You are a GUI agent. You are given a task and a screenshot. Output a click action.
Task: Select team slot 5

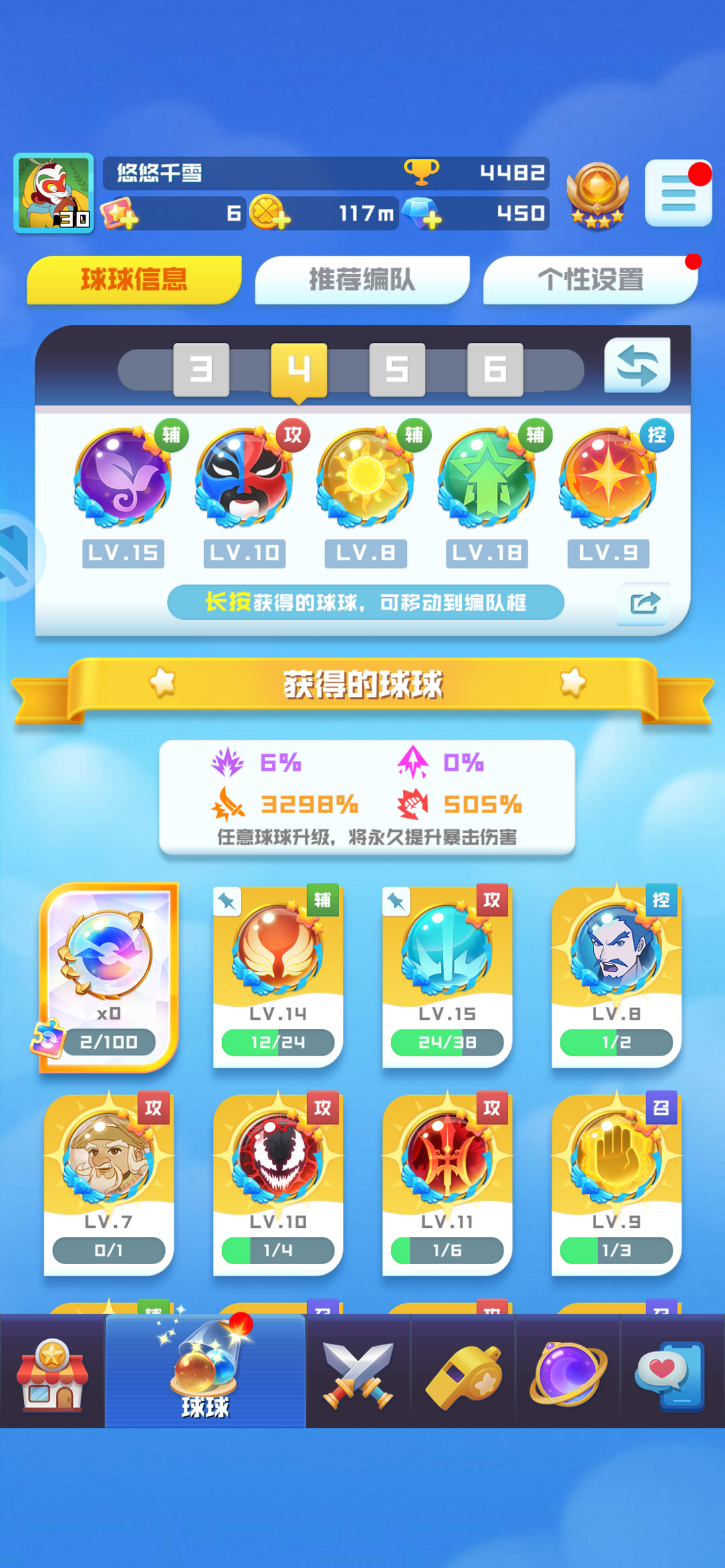pyautogui.click(x=397, y=369)
